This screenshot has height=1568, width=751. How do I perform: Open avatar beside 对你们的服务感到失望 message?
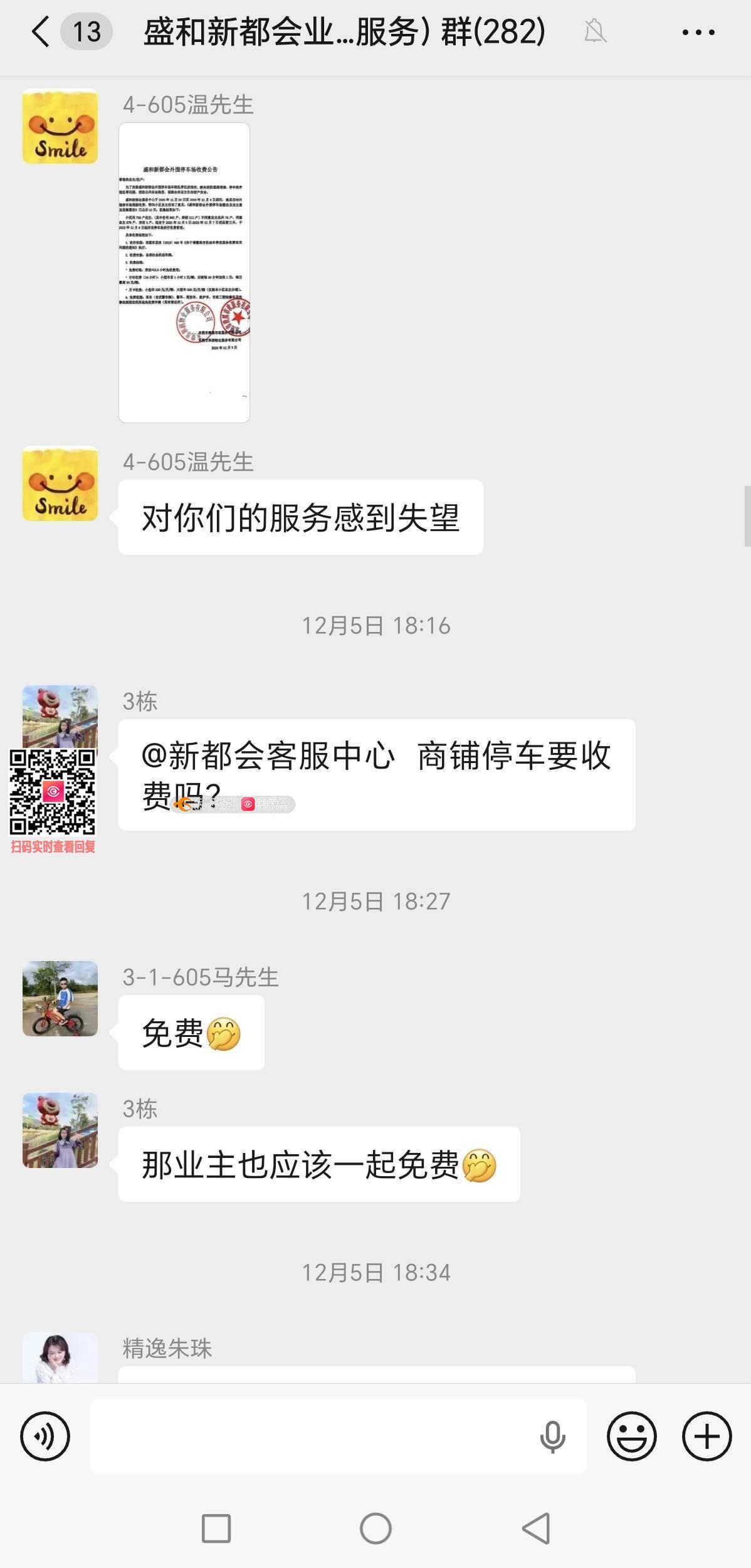click(60, 483)
